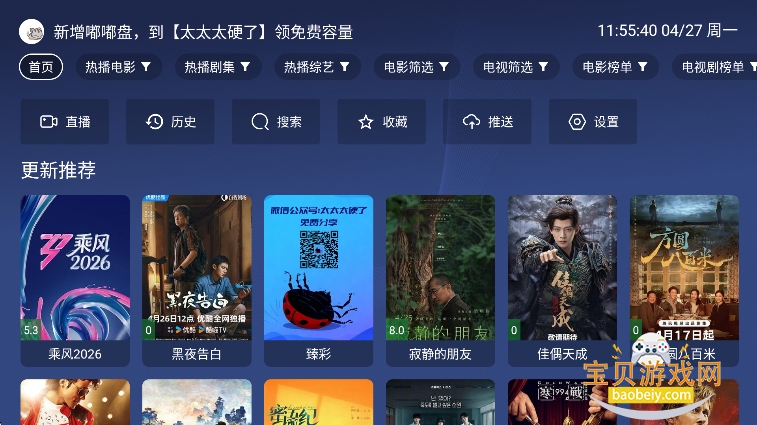Image resolution: width=757 pixels, height=425 pixels.
Task: Switch to the 热播电影 tab
Action: click(118, 67)
